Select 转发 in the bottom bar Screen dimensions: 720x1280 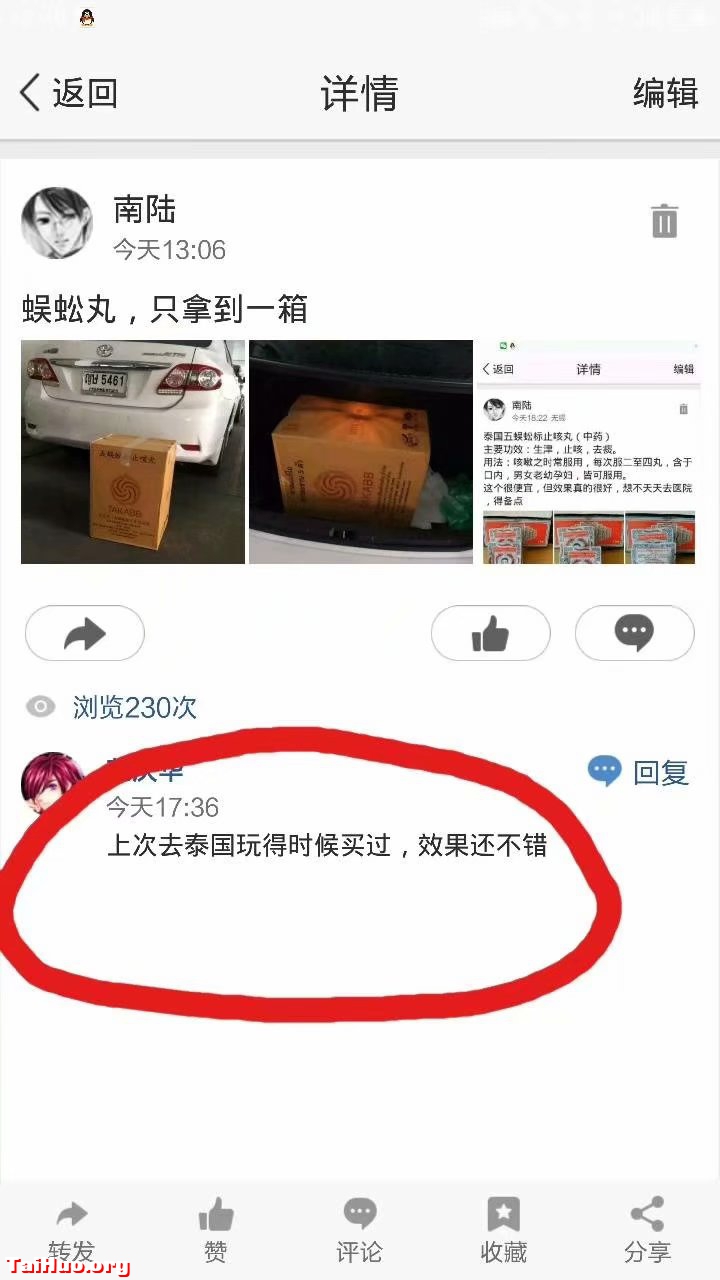pos(72,1231)
